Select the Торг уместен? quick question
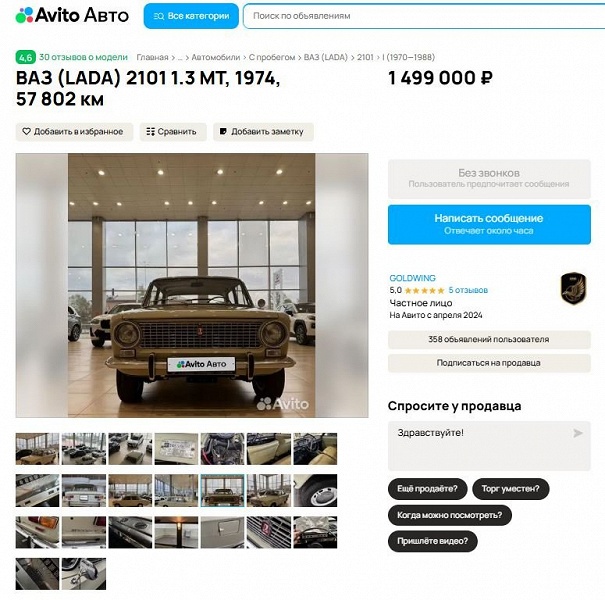 click(510, 489)
